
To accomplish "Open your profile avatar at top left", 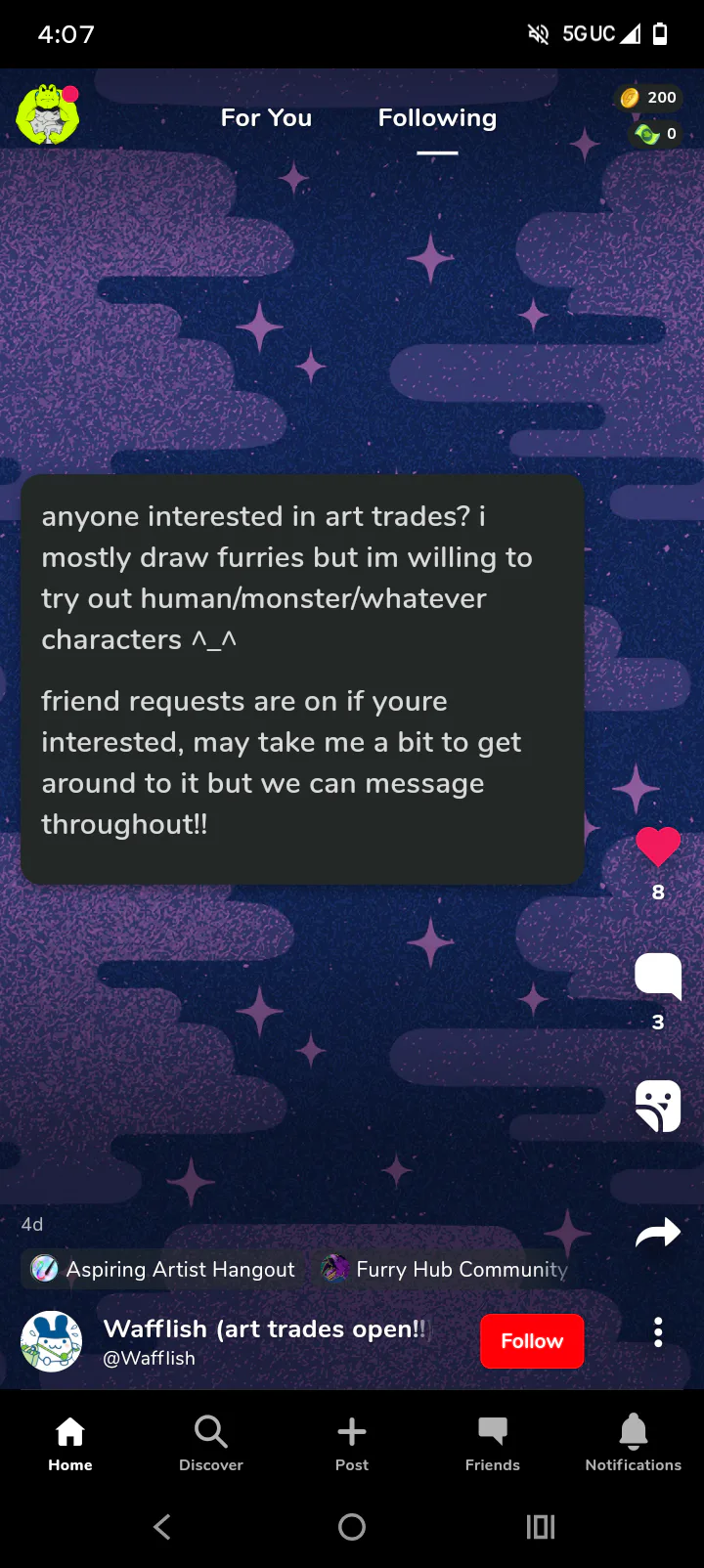I will click(48, 115).
